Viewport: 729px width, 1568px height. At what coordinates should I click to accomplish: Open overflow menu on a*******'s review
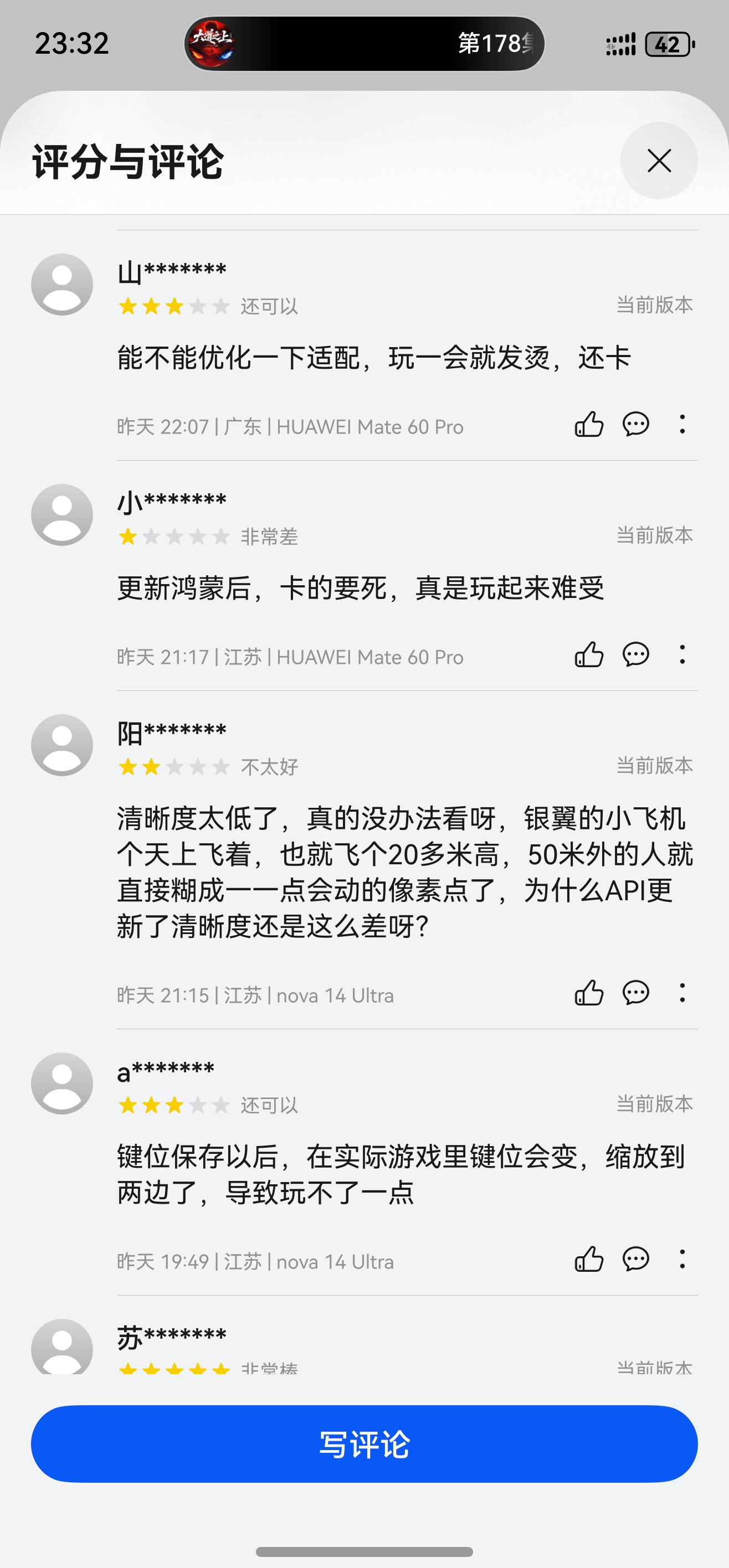(682, 1260)
